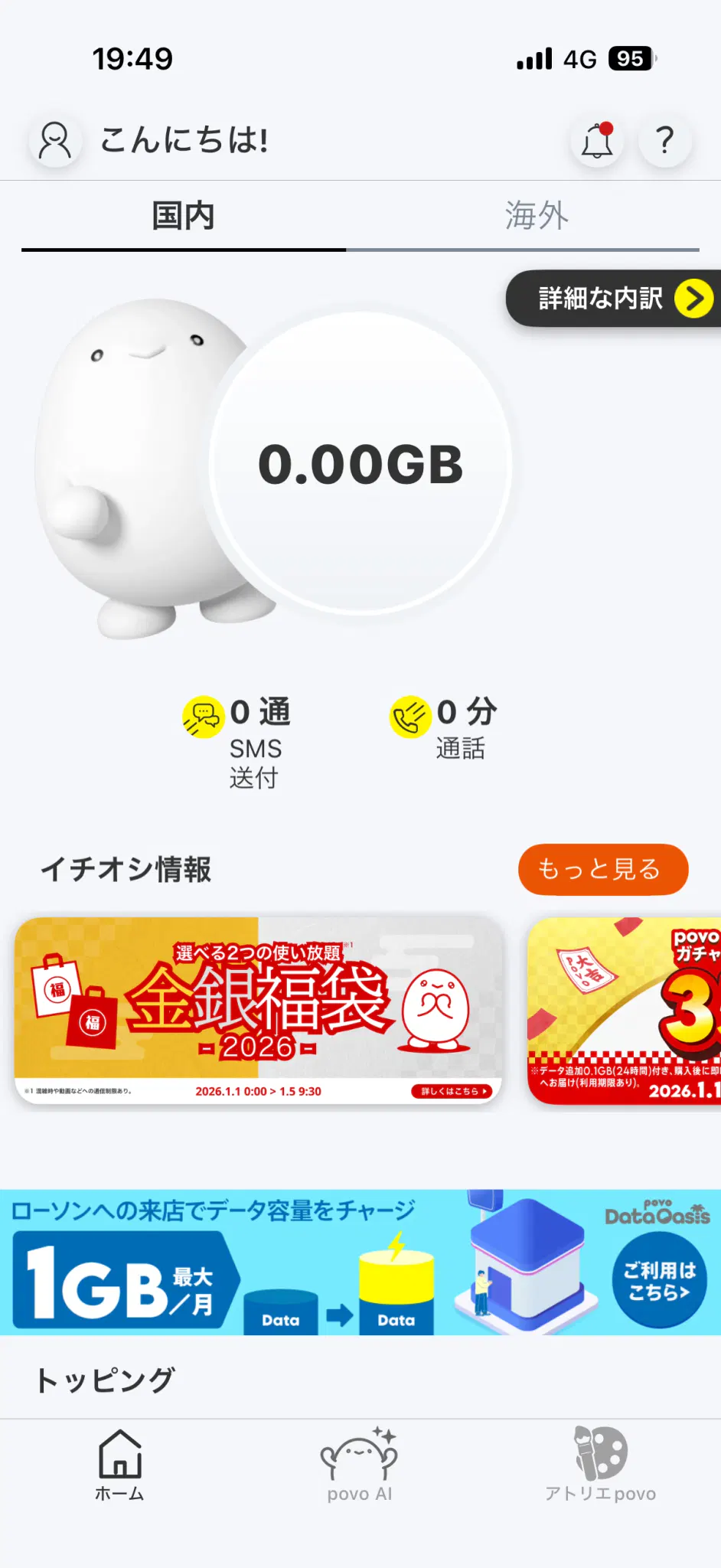This screenshot has height=1568, width=721.
Task: Go to the ホーム tab
Action: coord(119,1464)
